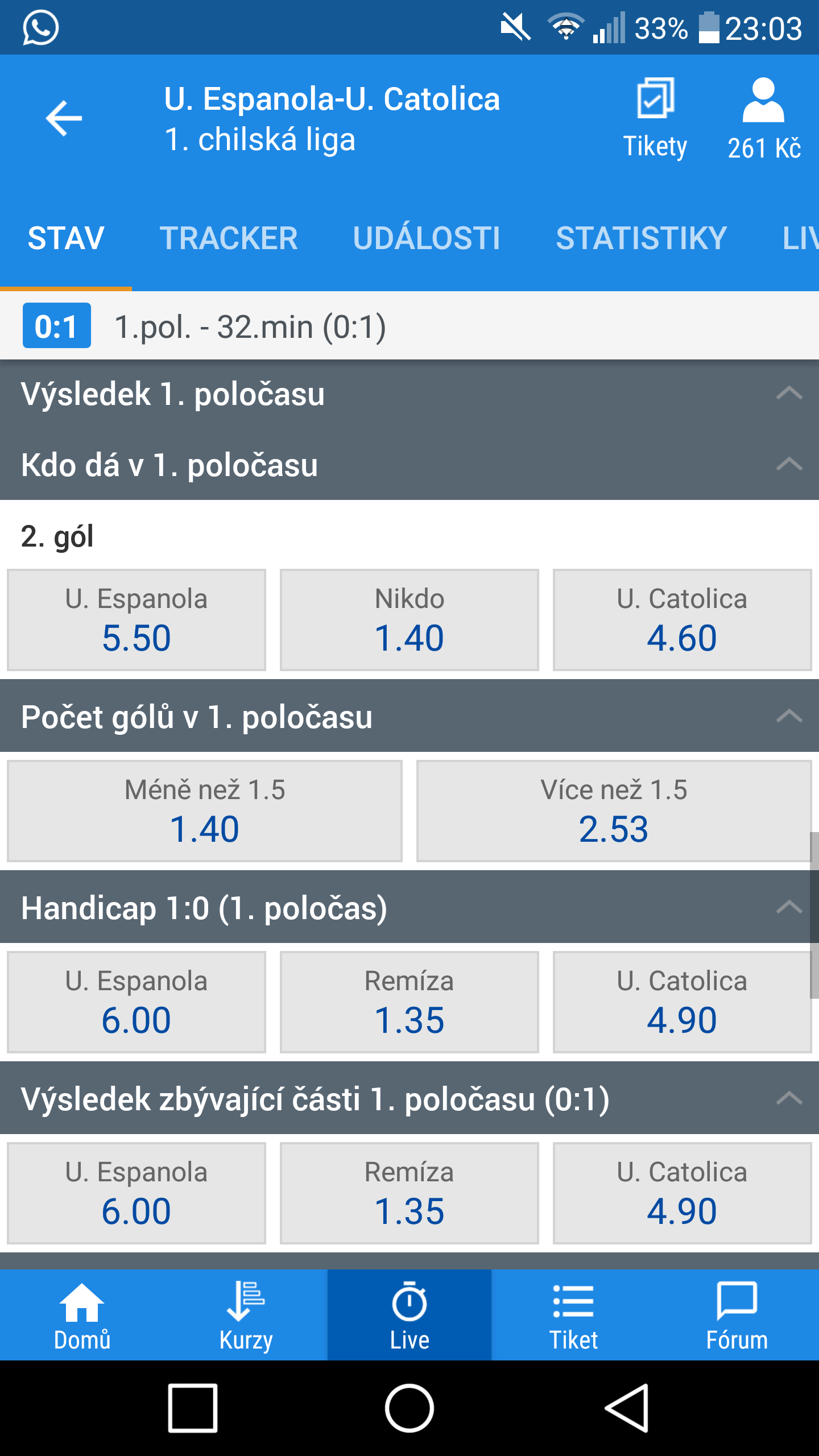Choose Více než 1.5 at 2.53
This screenshot has width=819, height=1456.
coord(614,811)
